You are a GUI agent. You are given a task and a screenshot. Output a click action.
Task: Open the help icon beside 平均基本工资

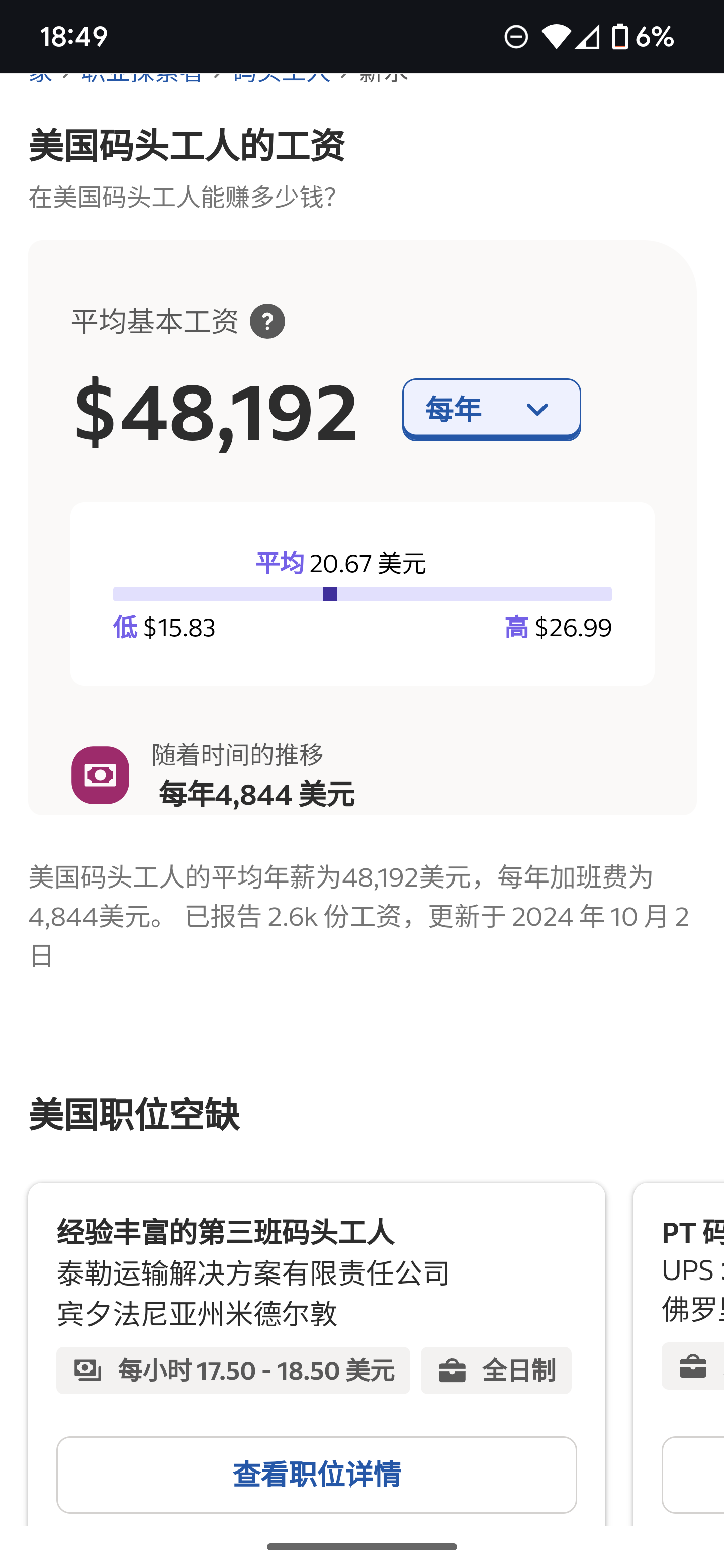tap(267, 322)
